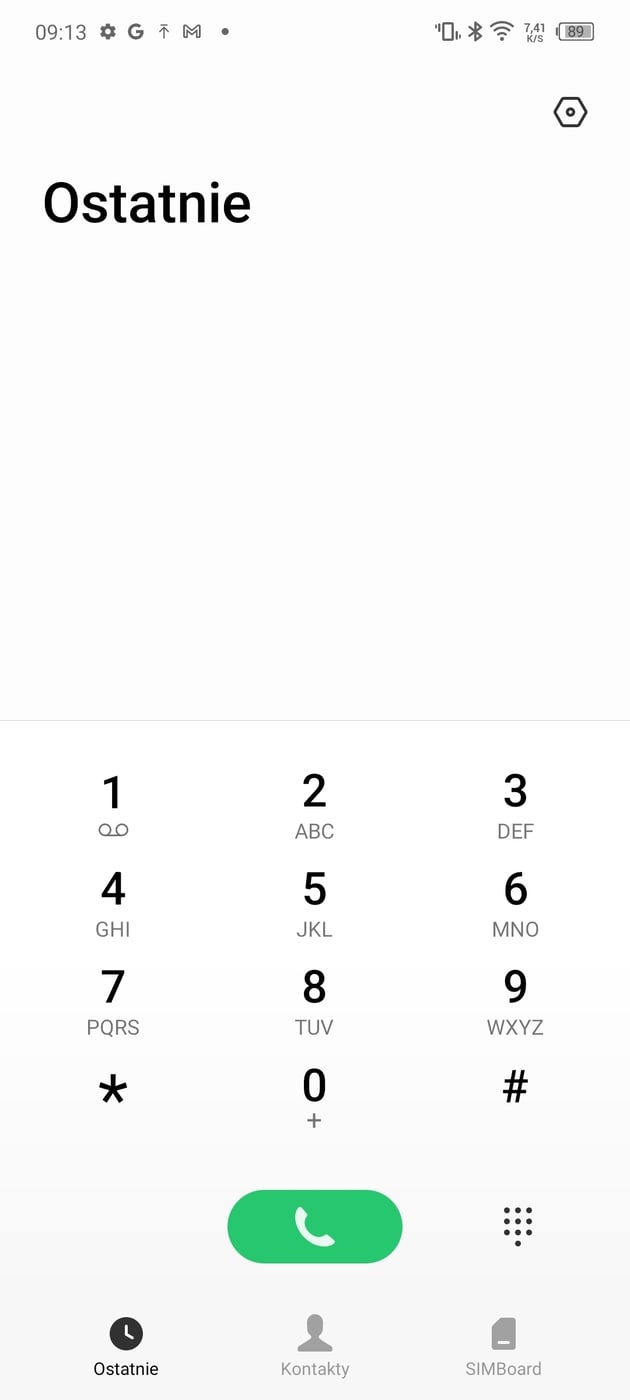The height and width of the screenshot is (1400, 630).
Task: Tap the 6 MNO key
Action: [x=515, y=904]
